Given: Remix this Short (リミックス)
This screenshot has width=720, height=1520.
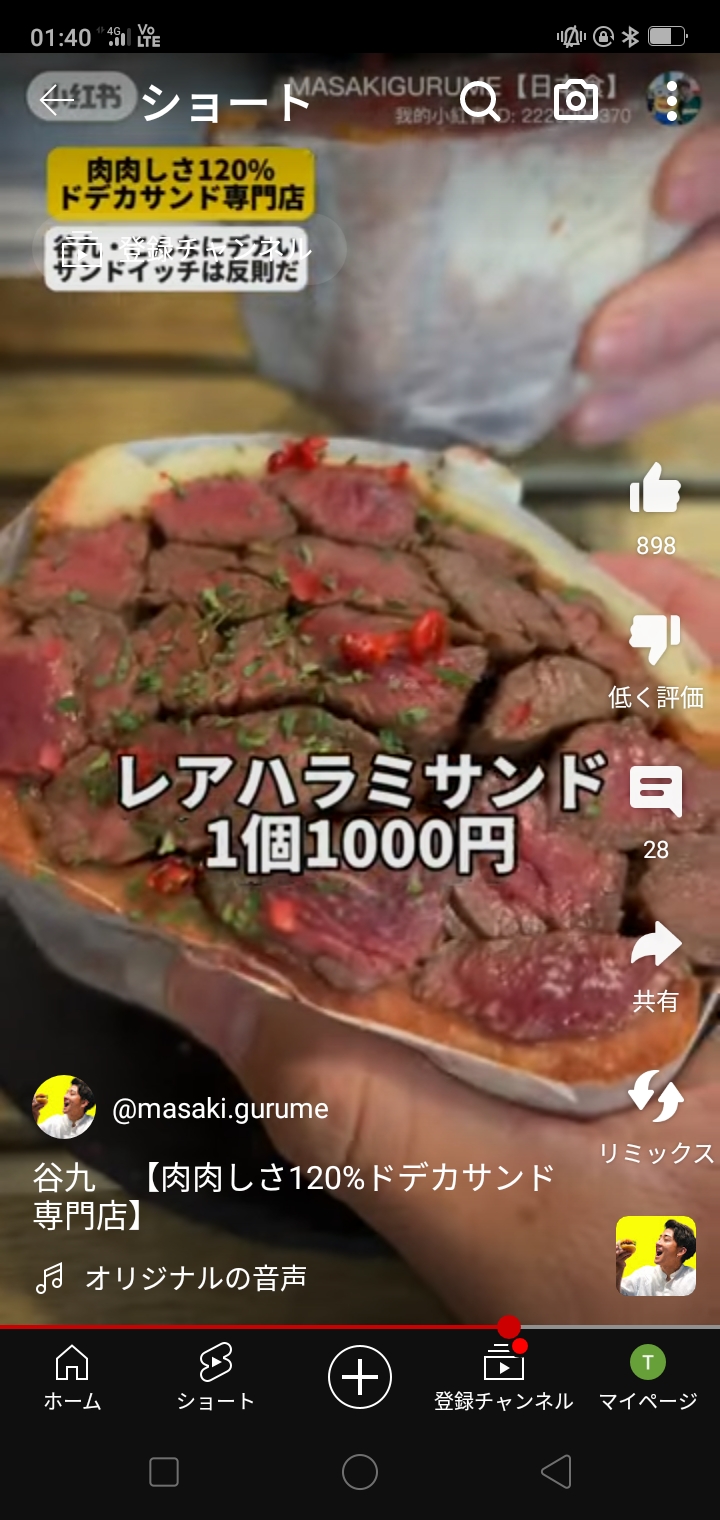Looking at the screenshot, I should click(655, 1098).
